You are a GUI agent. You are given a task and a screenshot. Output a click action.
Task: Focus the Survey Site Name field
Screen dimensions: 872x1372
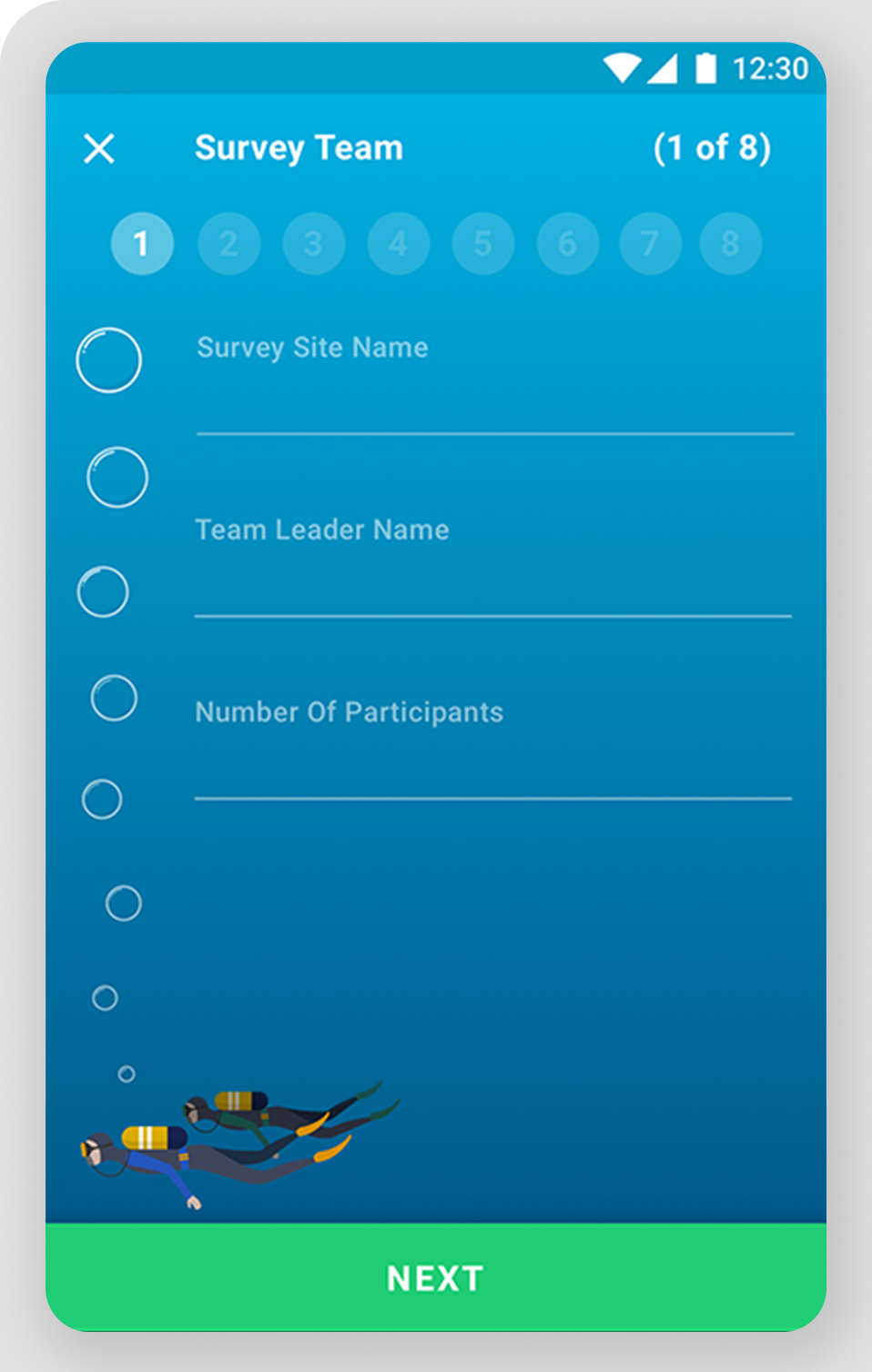(x=494, y=382)
